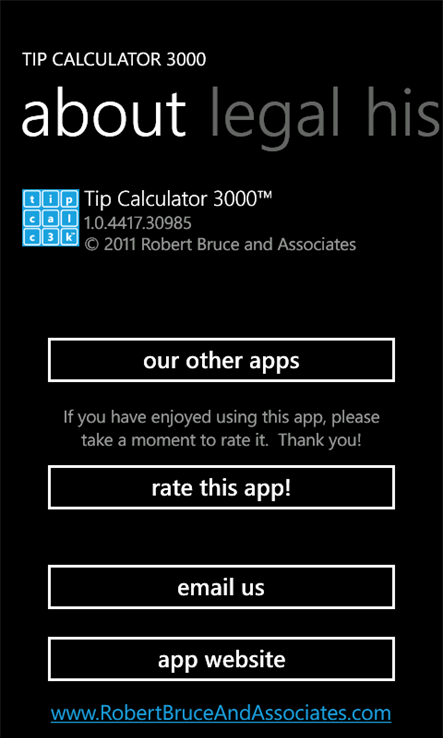Open the email us button
Screen dimensions: 443x738
[221, 587]
